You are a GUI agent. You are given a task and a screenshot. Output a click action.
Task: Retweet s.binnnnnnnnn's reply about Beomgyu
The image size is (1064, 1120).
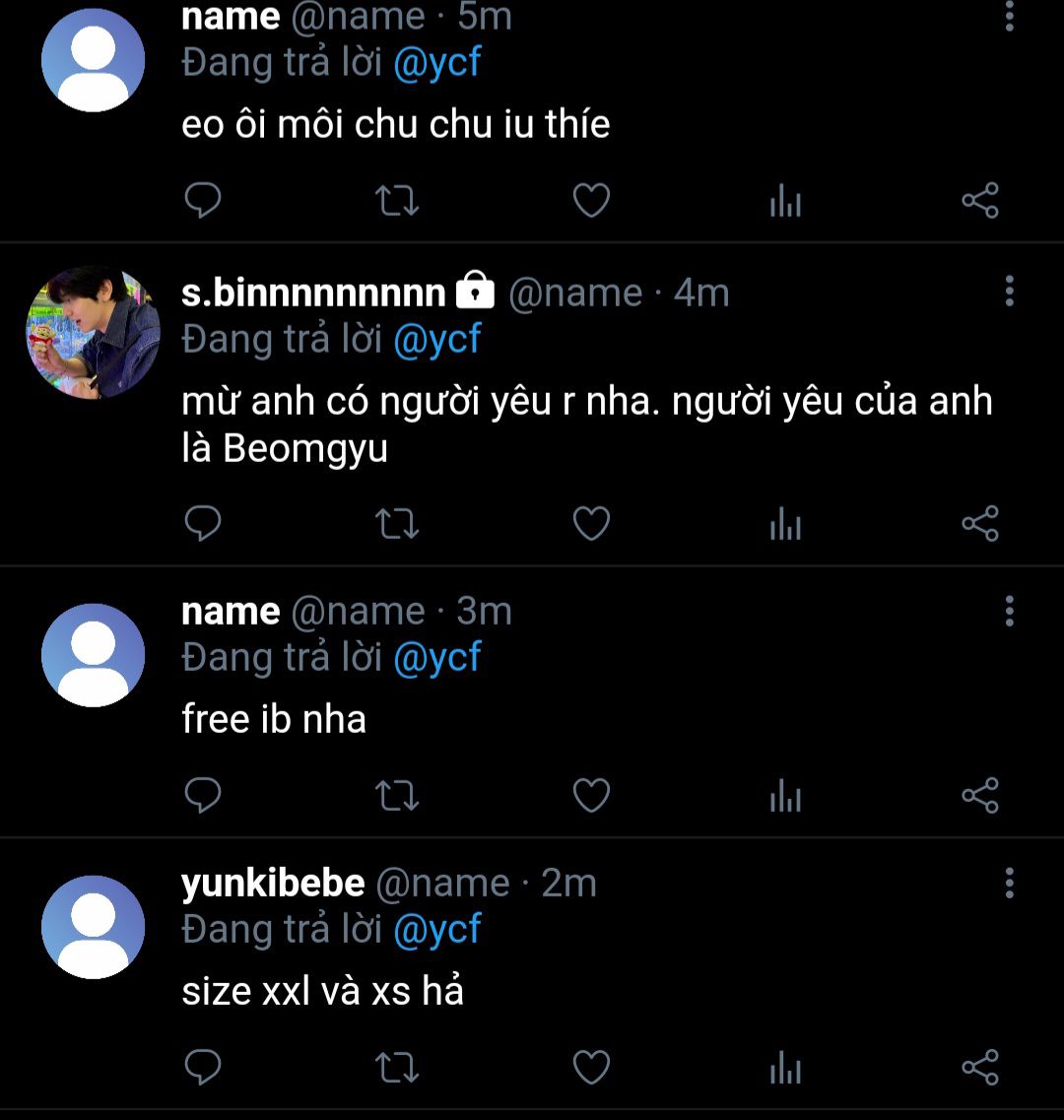[x=398, y=523]
